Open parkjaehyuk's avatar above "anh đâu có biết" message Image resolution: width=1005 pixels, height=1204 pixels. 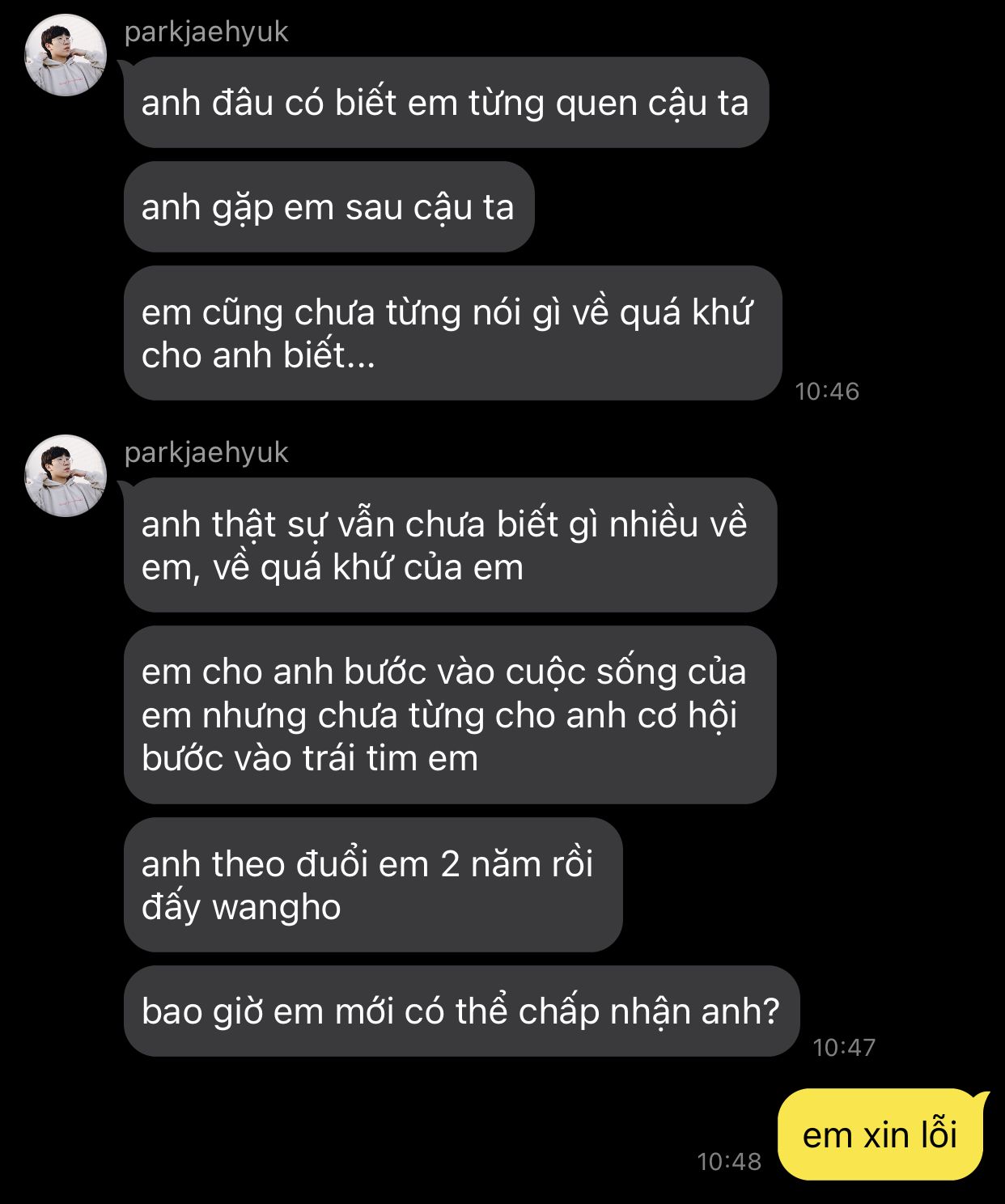66,55
